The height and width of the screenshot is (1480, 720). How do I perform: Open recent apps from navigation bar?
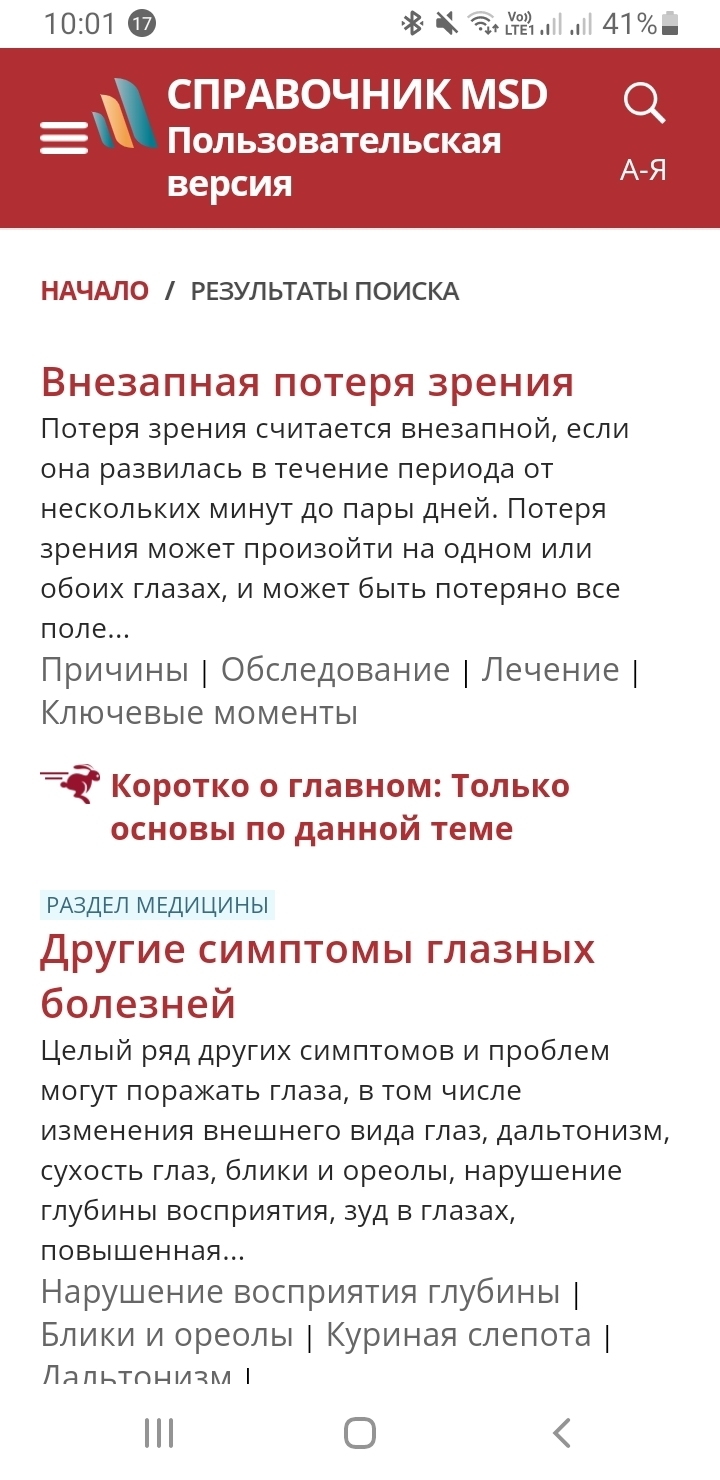click(159, 1433)
